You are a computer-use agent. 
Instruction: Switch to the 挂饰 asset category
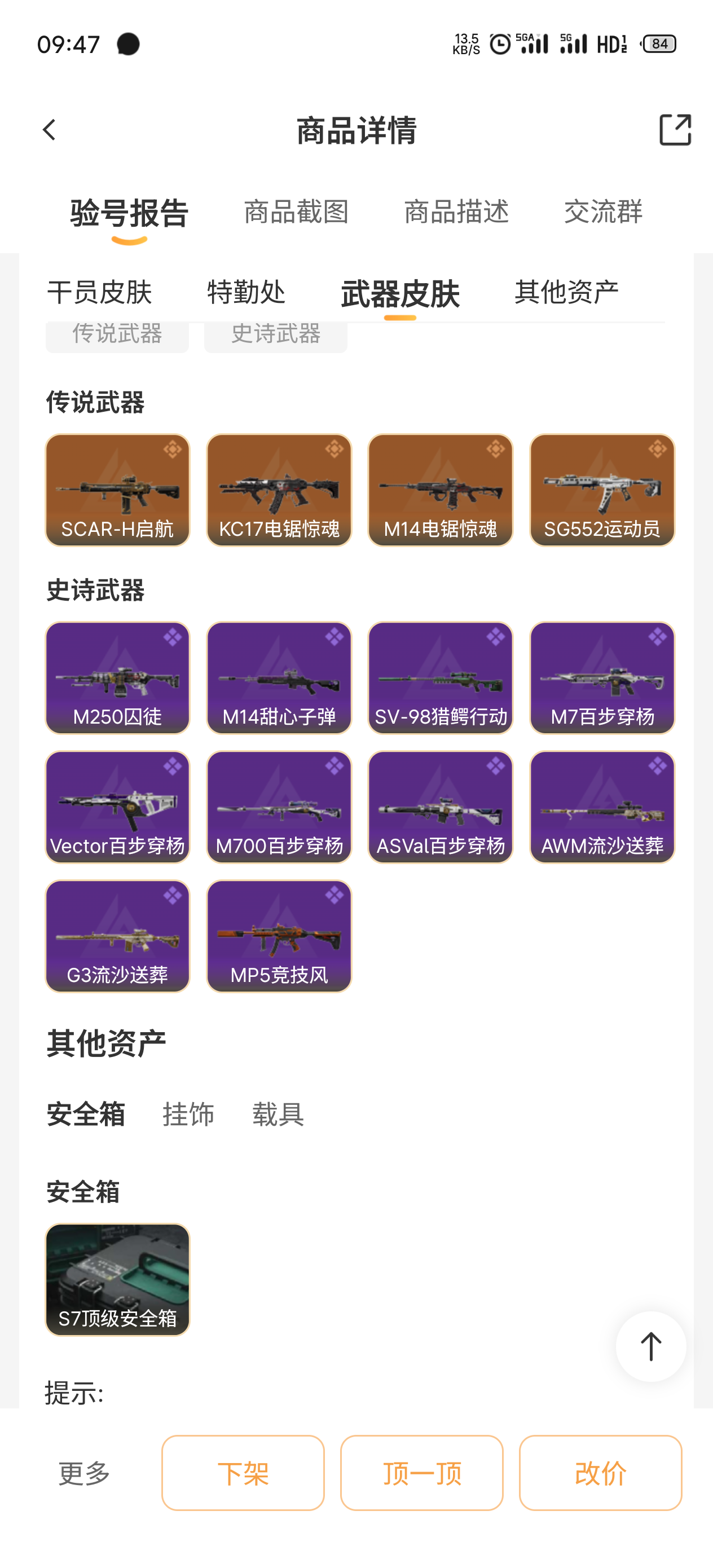tap(188, 1114)
